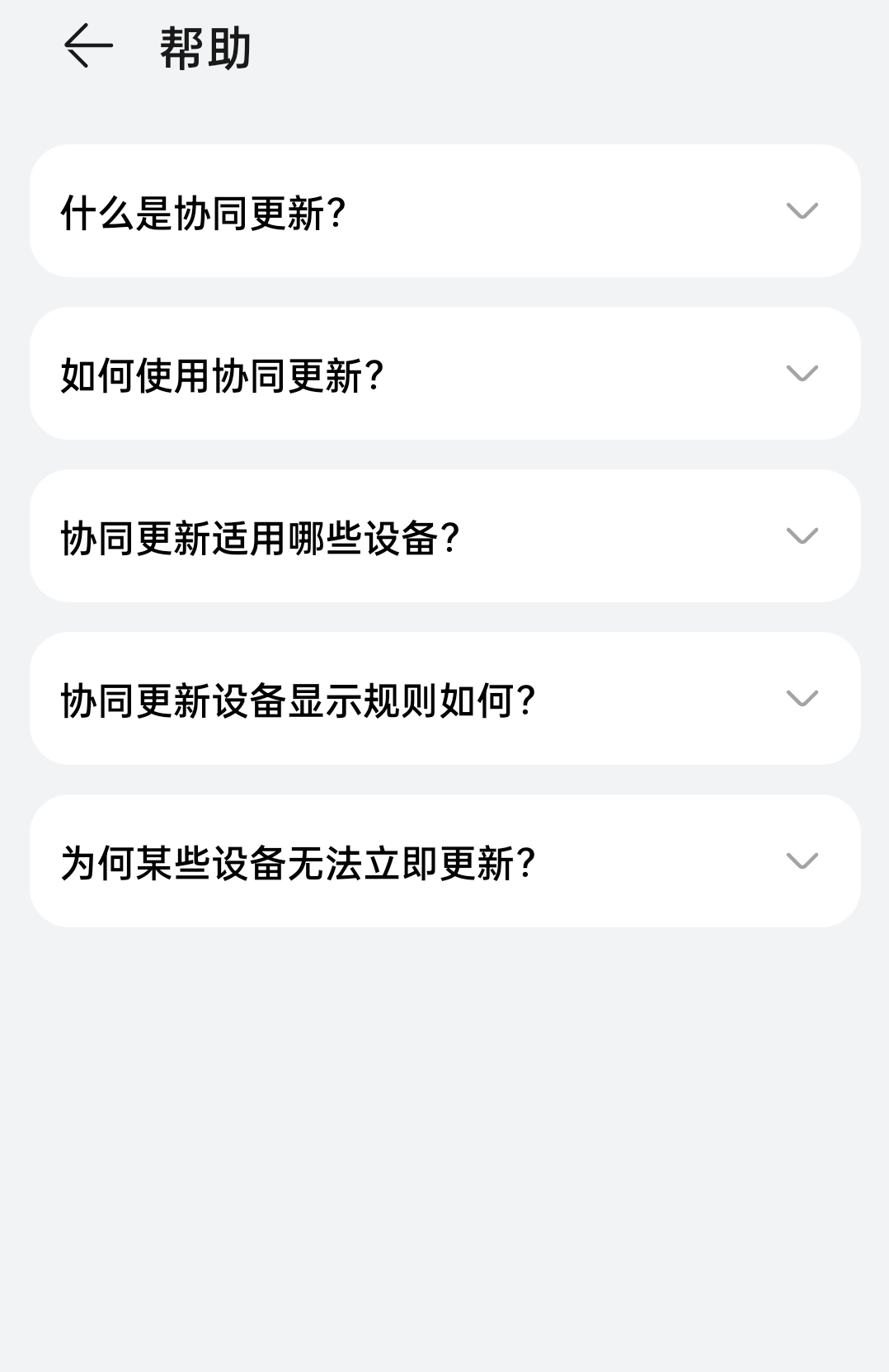This screenshot has height=1372, width=889.
Task: Collapse the last FAQ question's chevron
Action: 802,861
